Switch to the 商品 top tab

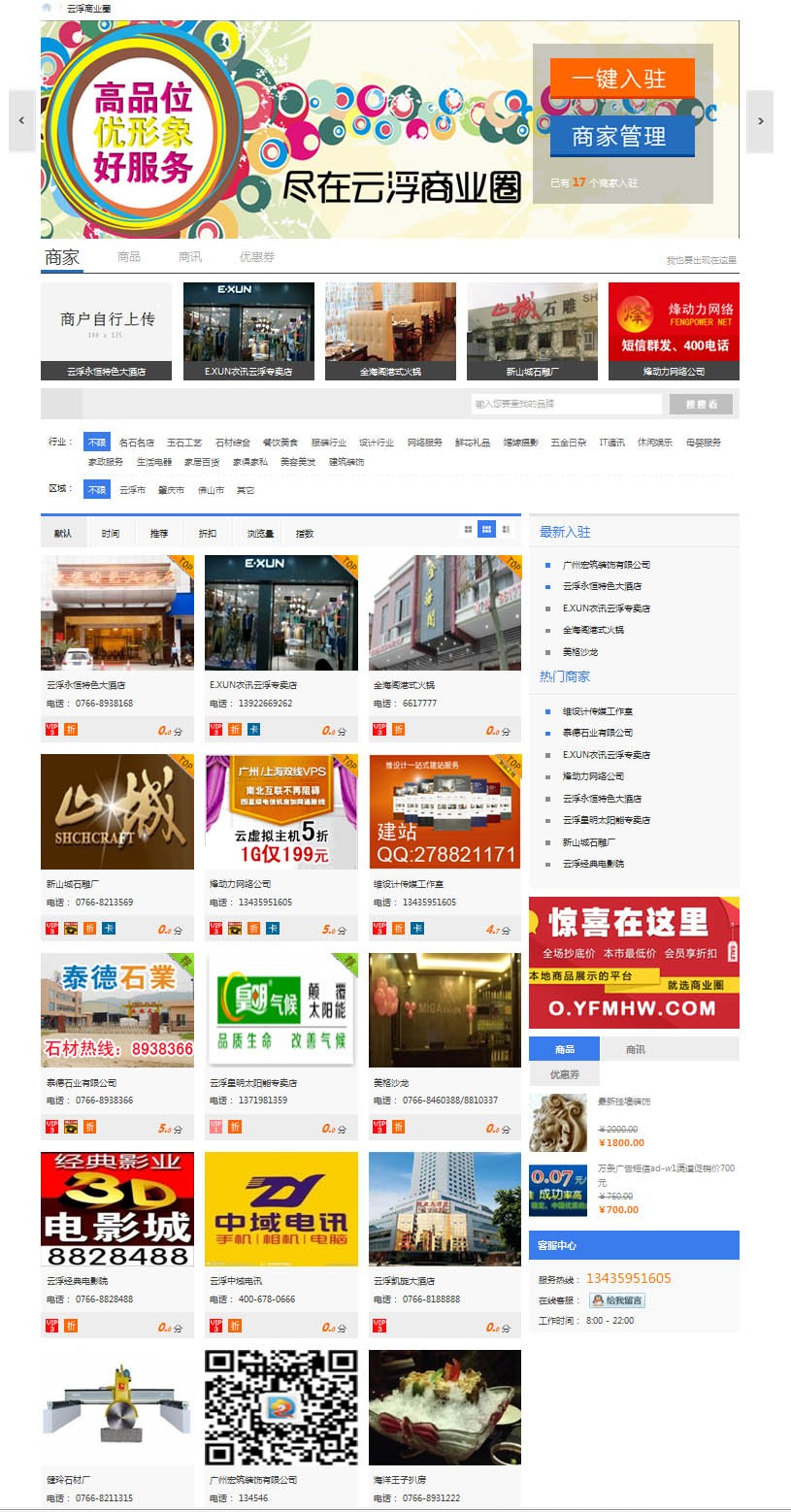click(128, 257)
